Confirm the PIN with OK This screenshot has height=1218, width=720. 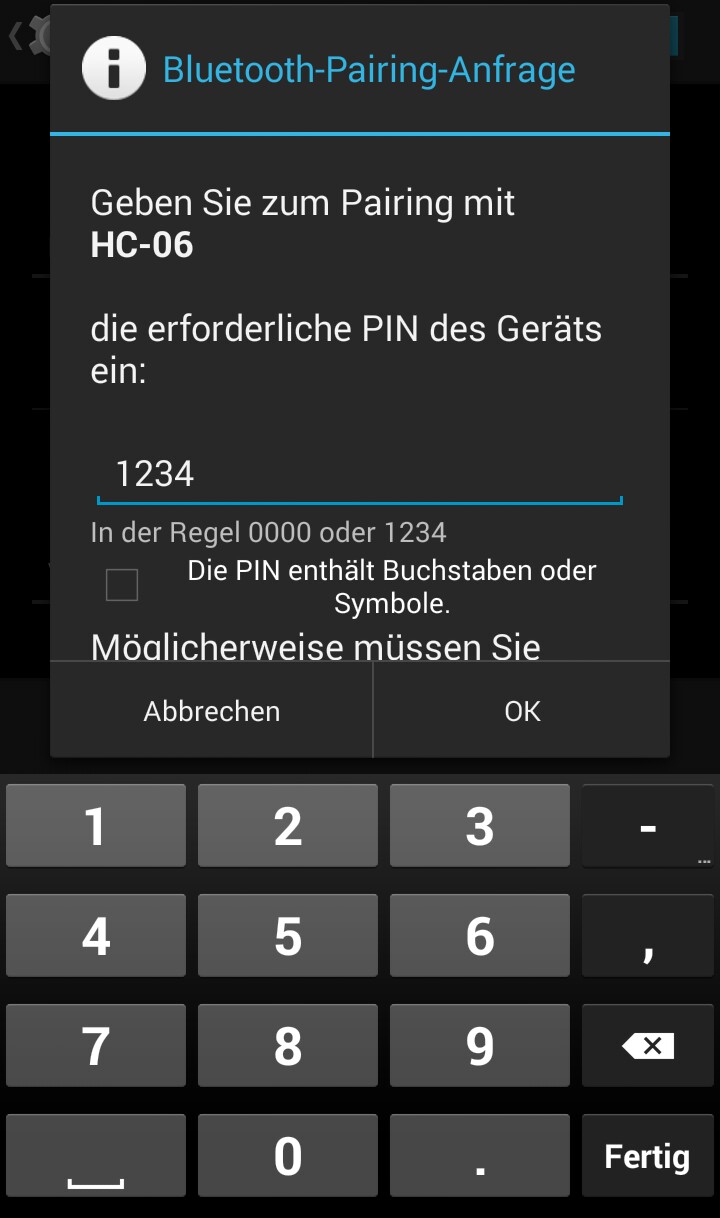[x=522, y=711]
